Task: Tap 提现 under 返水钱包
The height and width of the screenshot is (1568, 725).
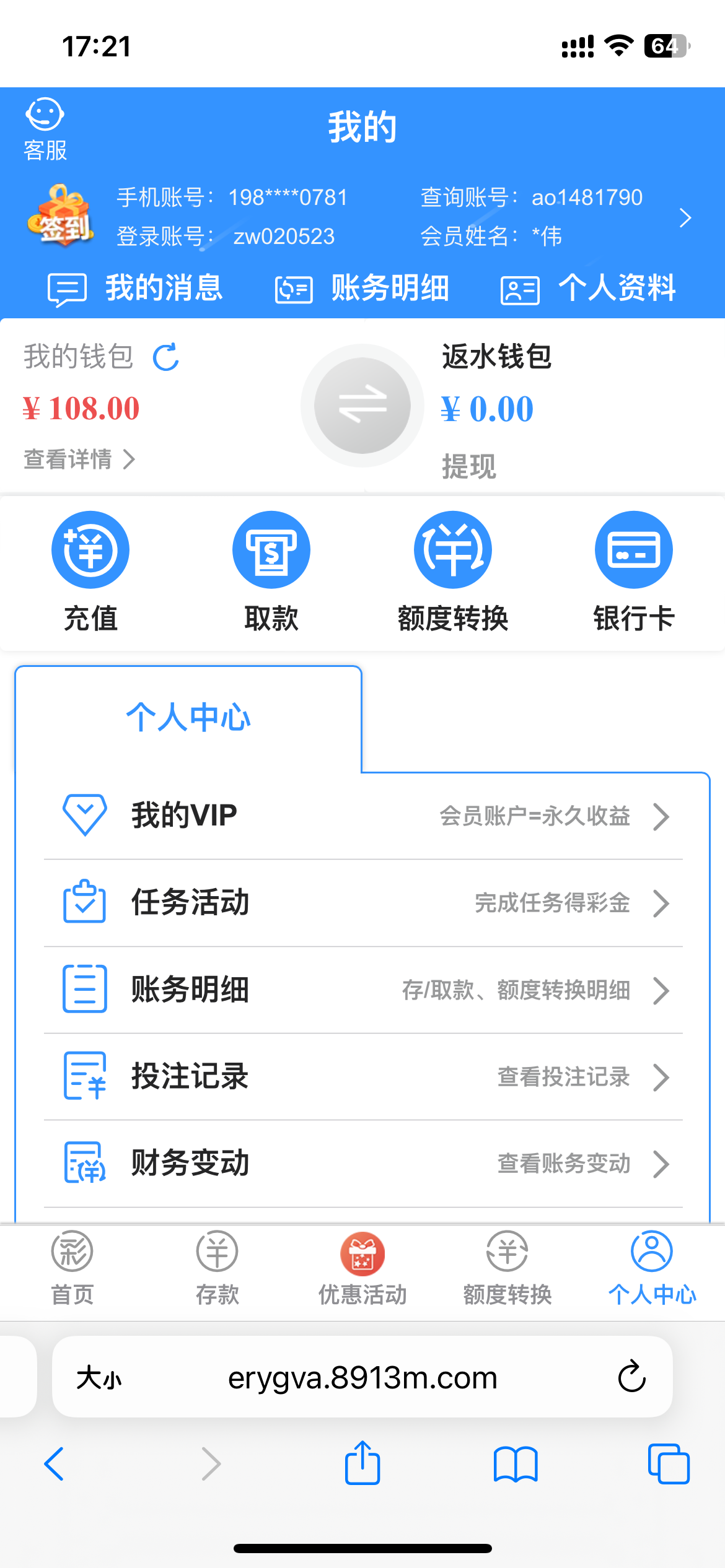Action: click(469, 466)
